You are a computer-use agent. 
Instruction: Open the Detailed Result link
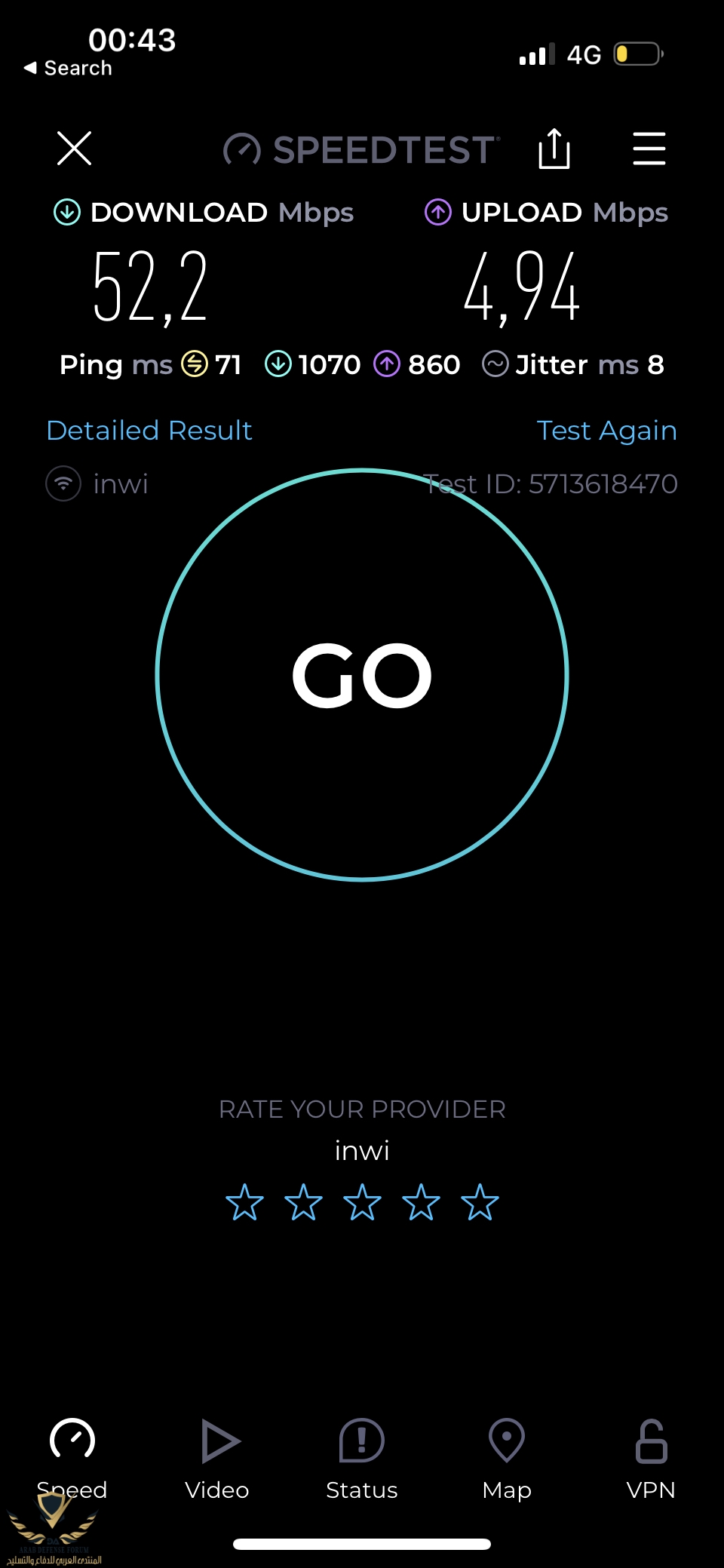149,431
